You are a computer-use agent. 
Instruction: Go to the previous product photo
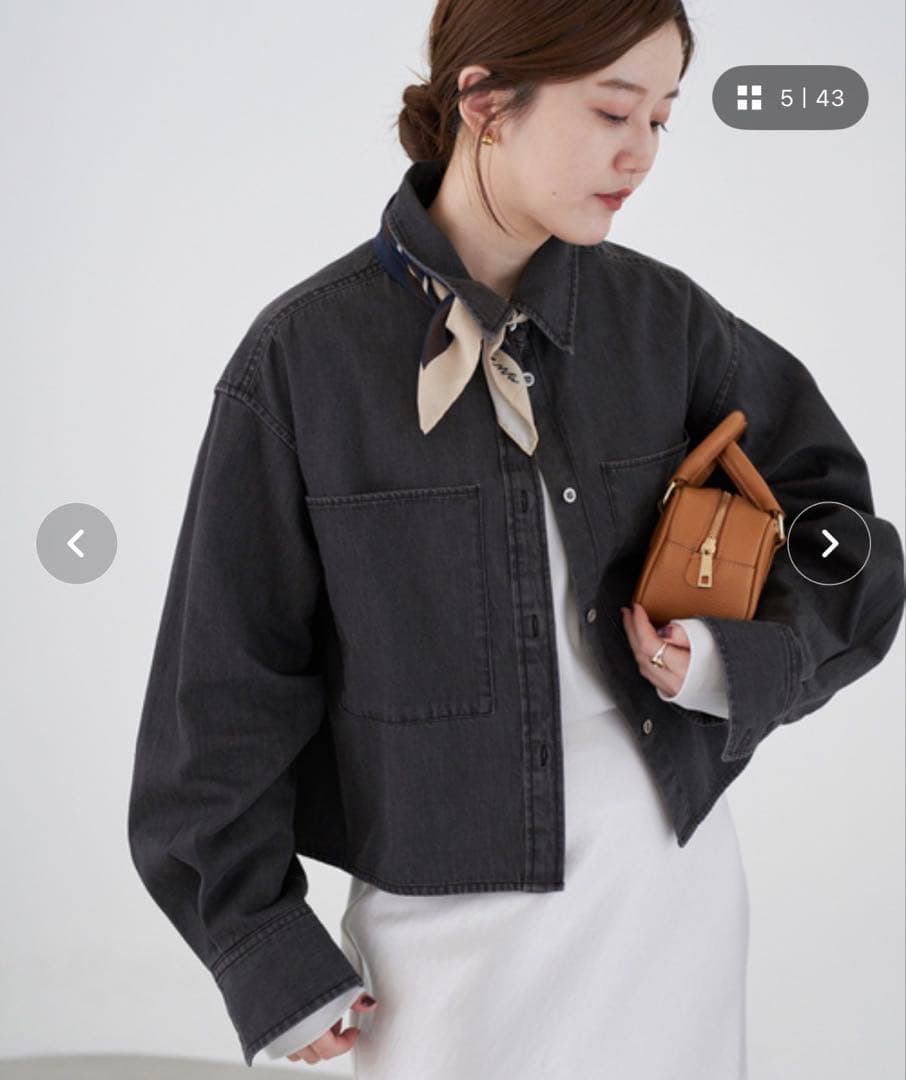click(76, 544)
